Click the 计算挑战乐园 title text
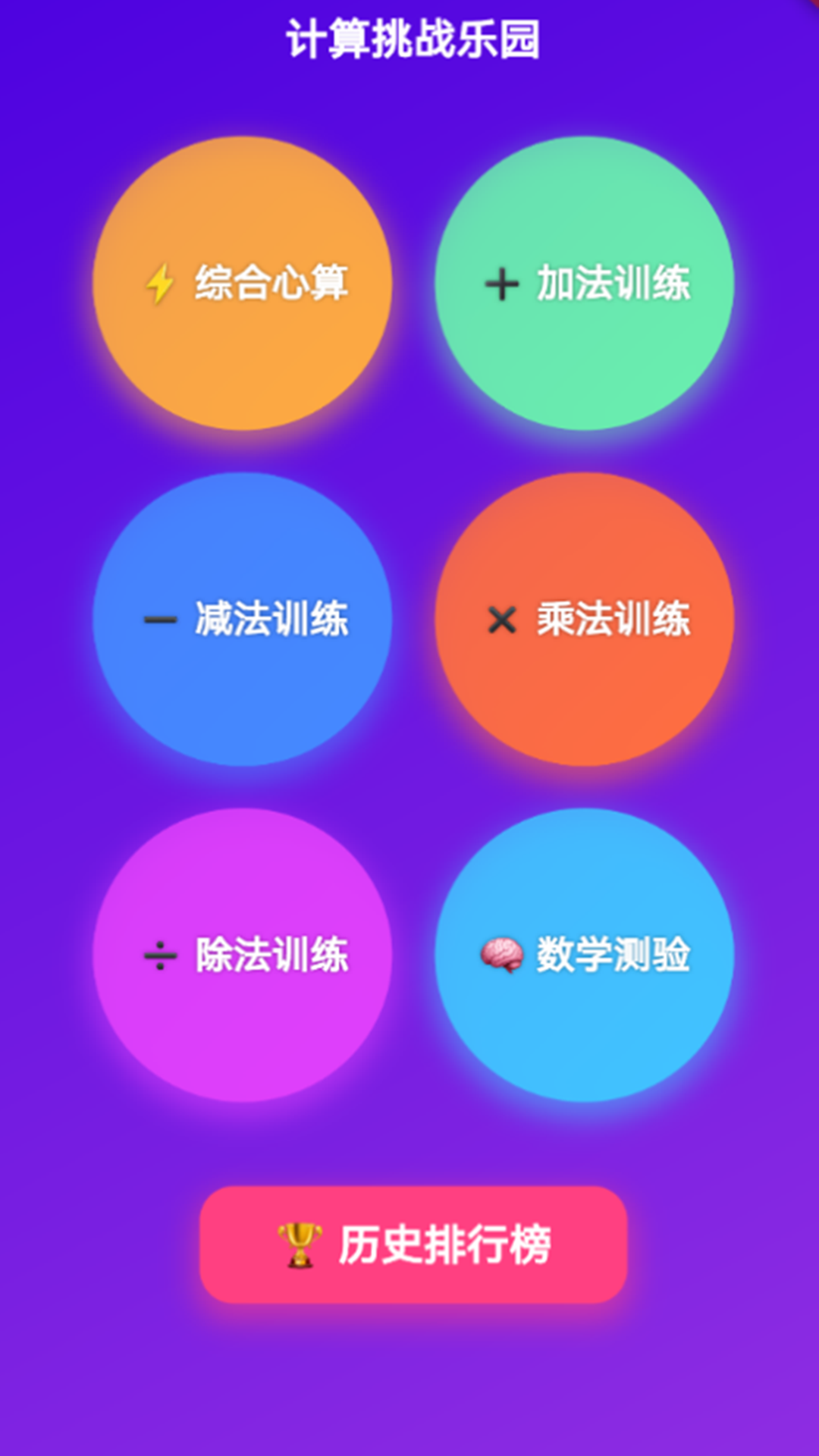Viewport: 819px width, 1456px height. [409, 36]
